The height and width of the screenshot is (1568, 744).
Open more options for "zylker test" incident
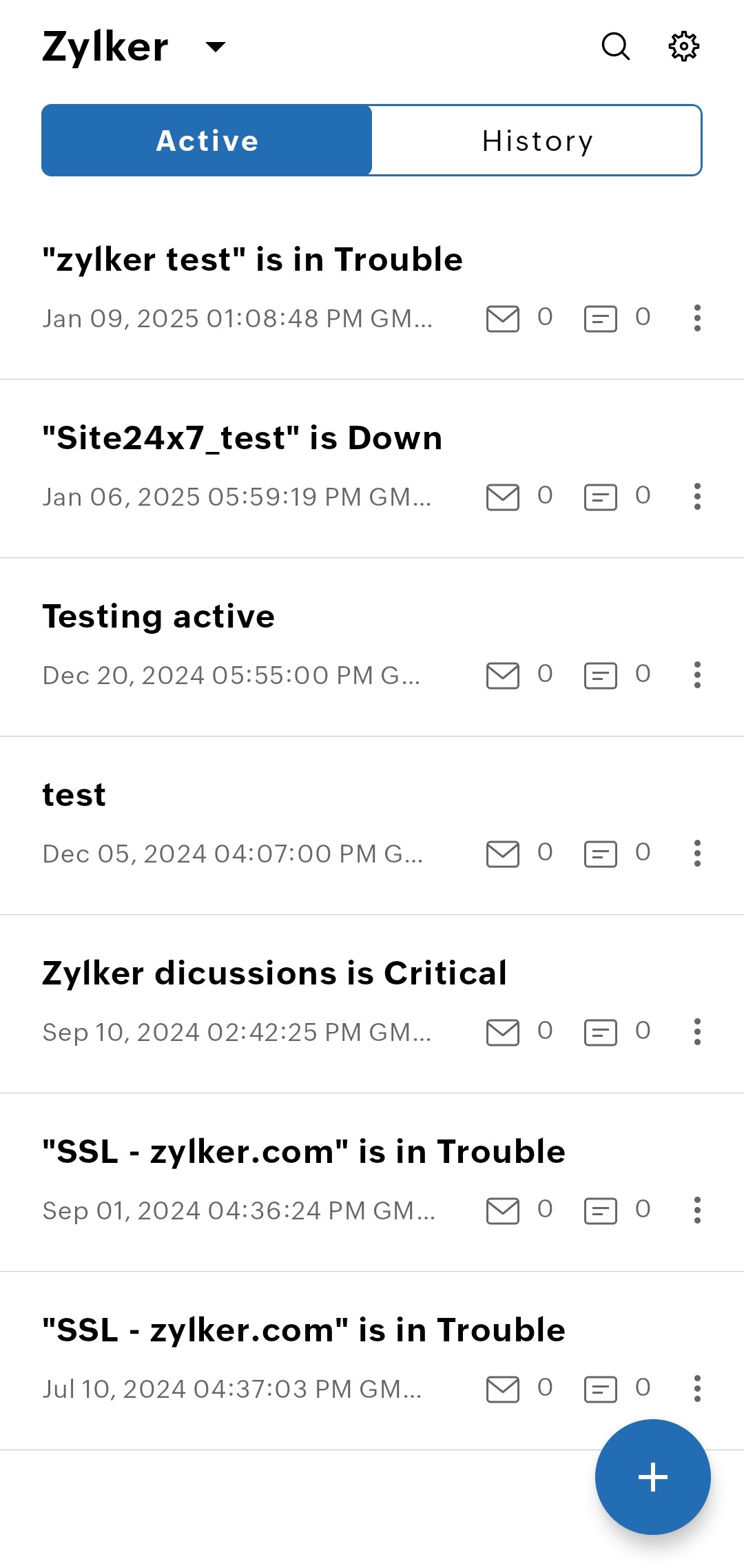tap(697, 318)
